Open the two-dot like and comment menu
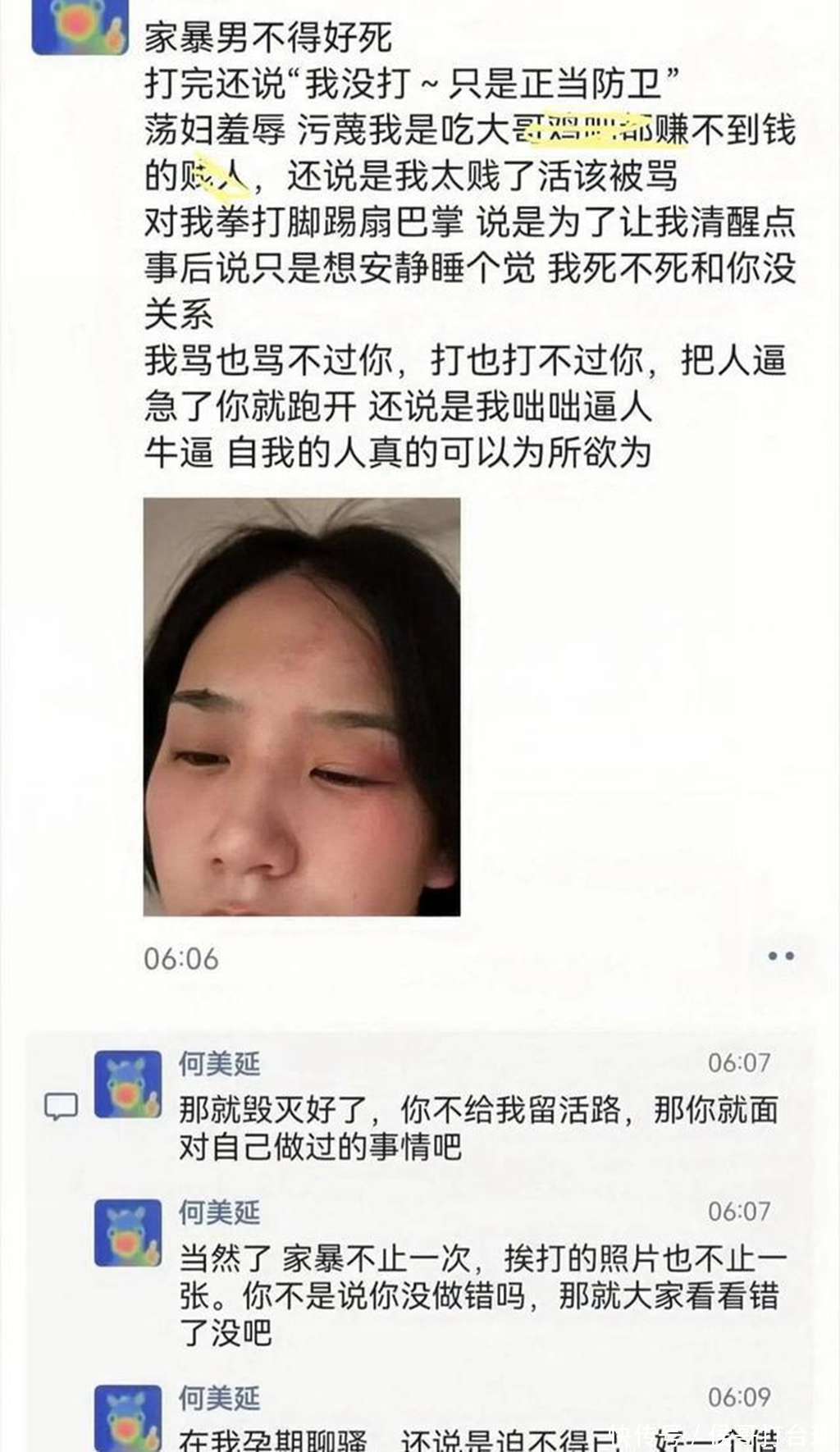 [x=780, y=957]
